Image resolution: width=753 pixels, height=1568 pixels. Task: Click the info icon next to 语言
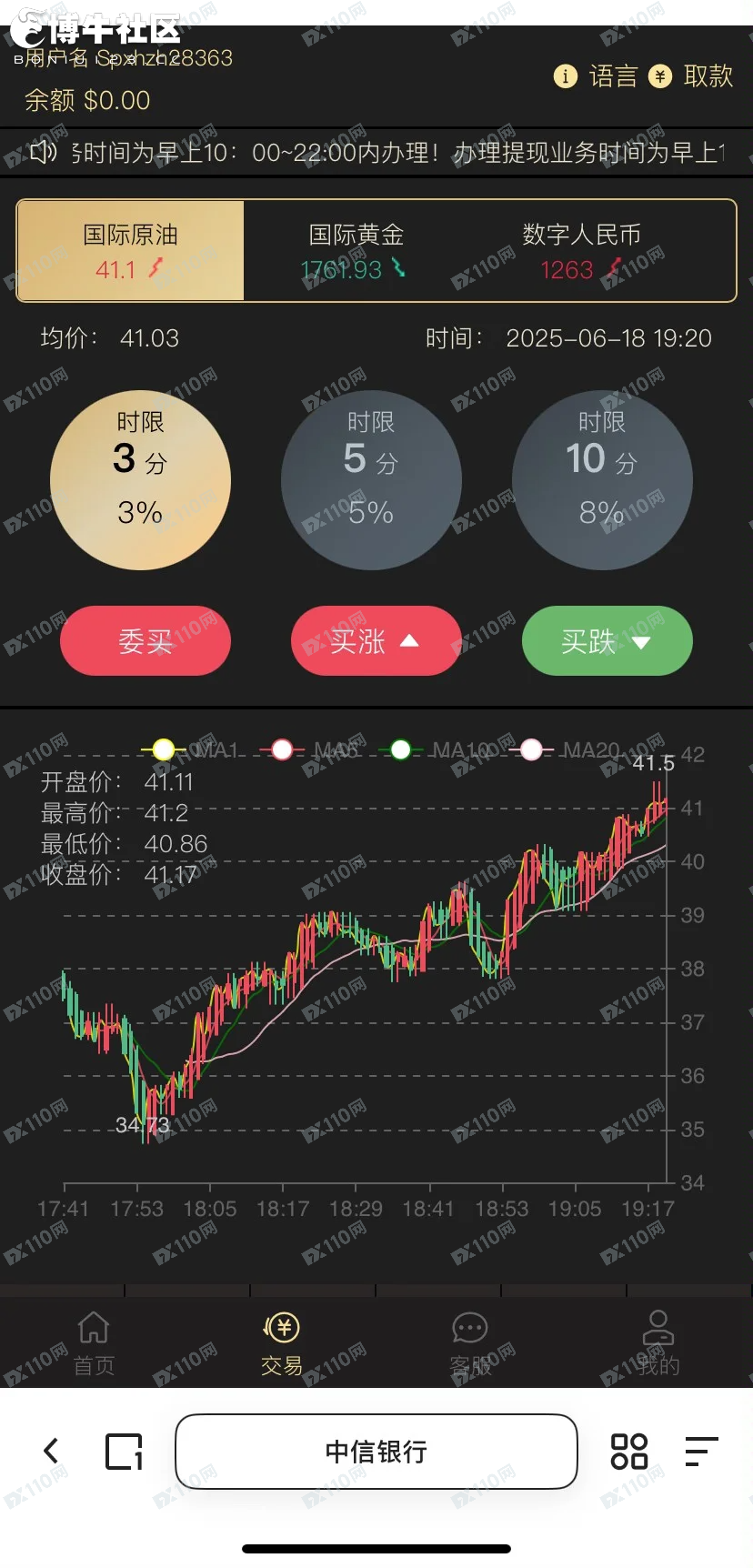point(566,76)
